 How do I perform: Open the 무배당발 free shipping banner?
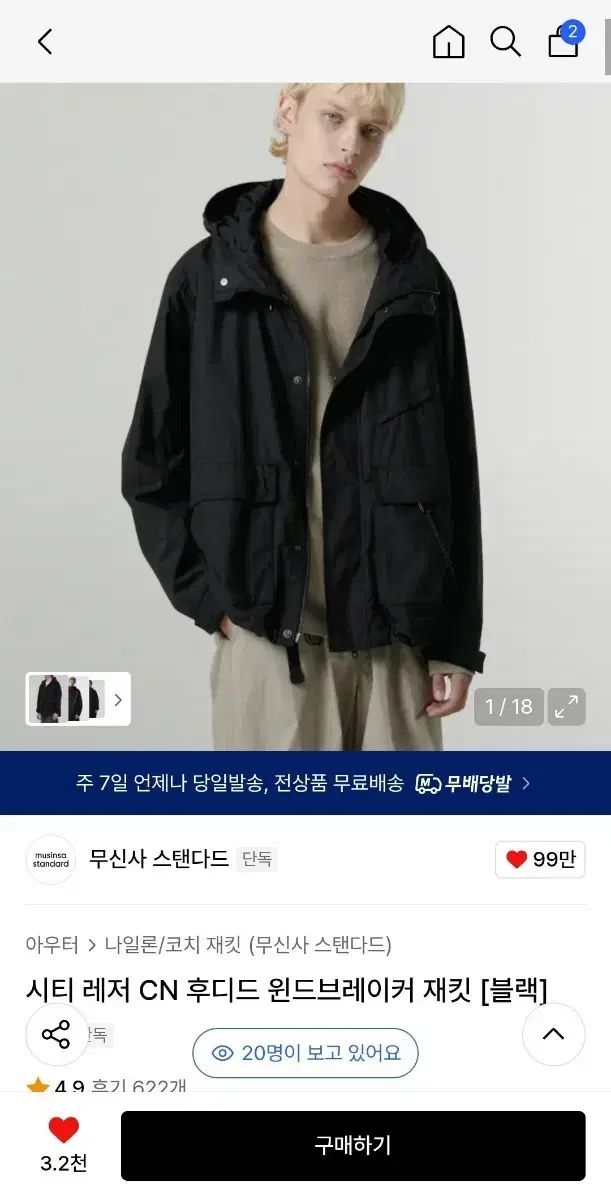pos(305,783)
